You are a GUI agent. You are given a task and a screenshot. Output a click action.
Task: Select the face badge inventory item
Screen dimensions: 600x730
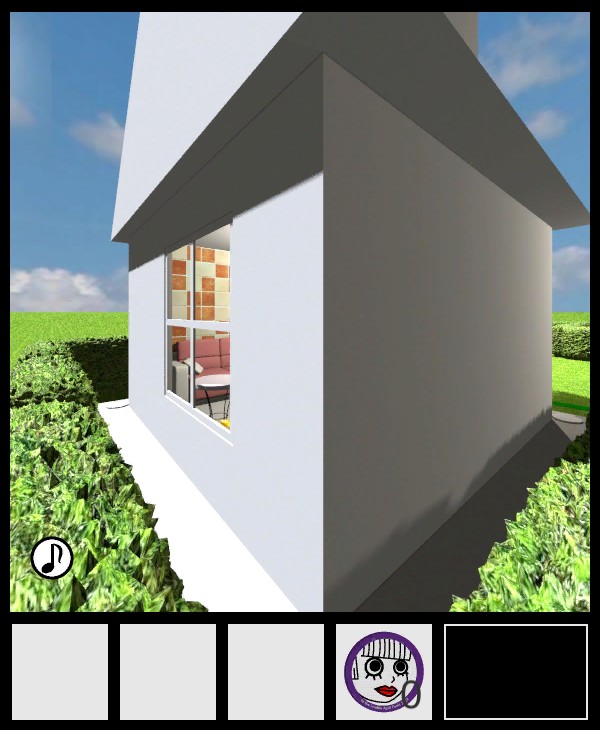coord(383,672)
